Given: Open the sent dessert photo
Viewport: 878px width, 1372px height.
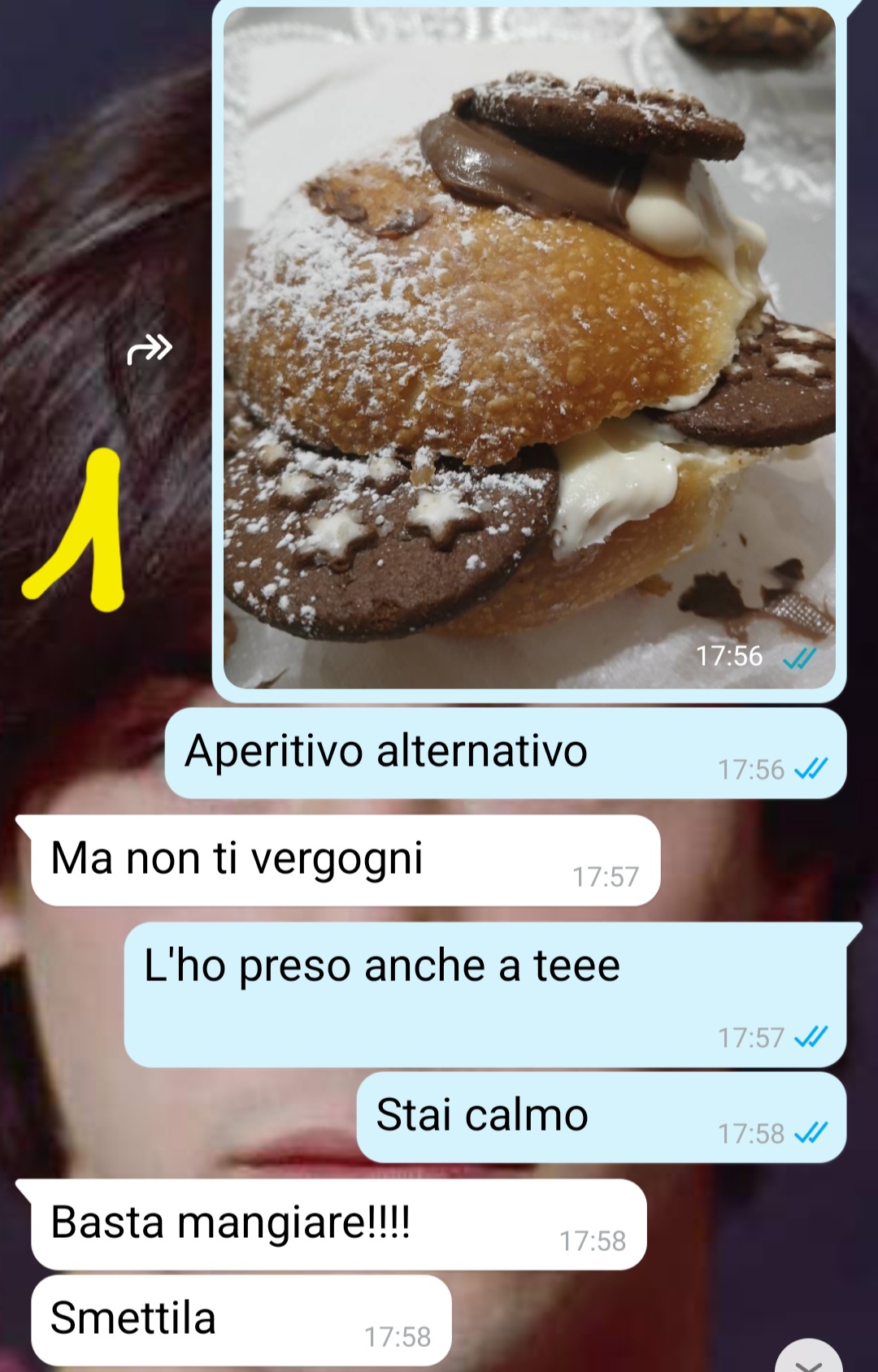Looking at the screenshot, I should 528,350.
